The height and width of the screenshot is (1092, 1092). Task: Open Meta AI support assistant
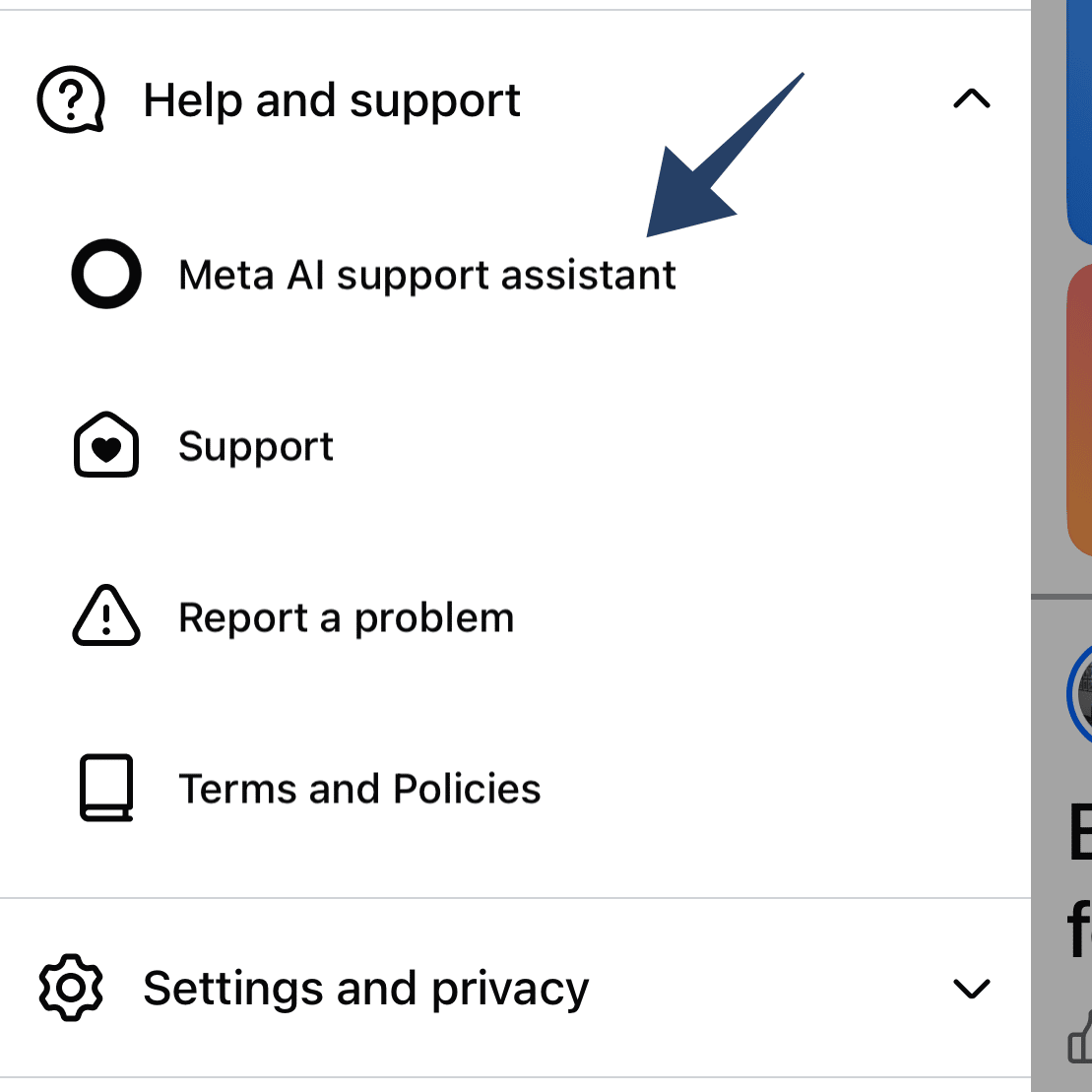(x=426, y=275)
